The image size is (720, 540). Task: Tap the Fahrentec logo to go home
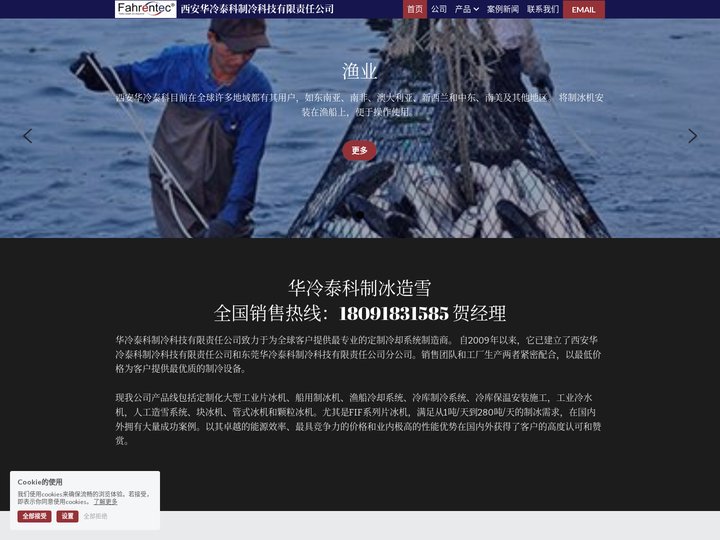(146, 9)
